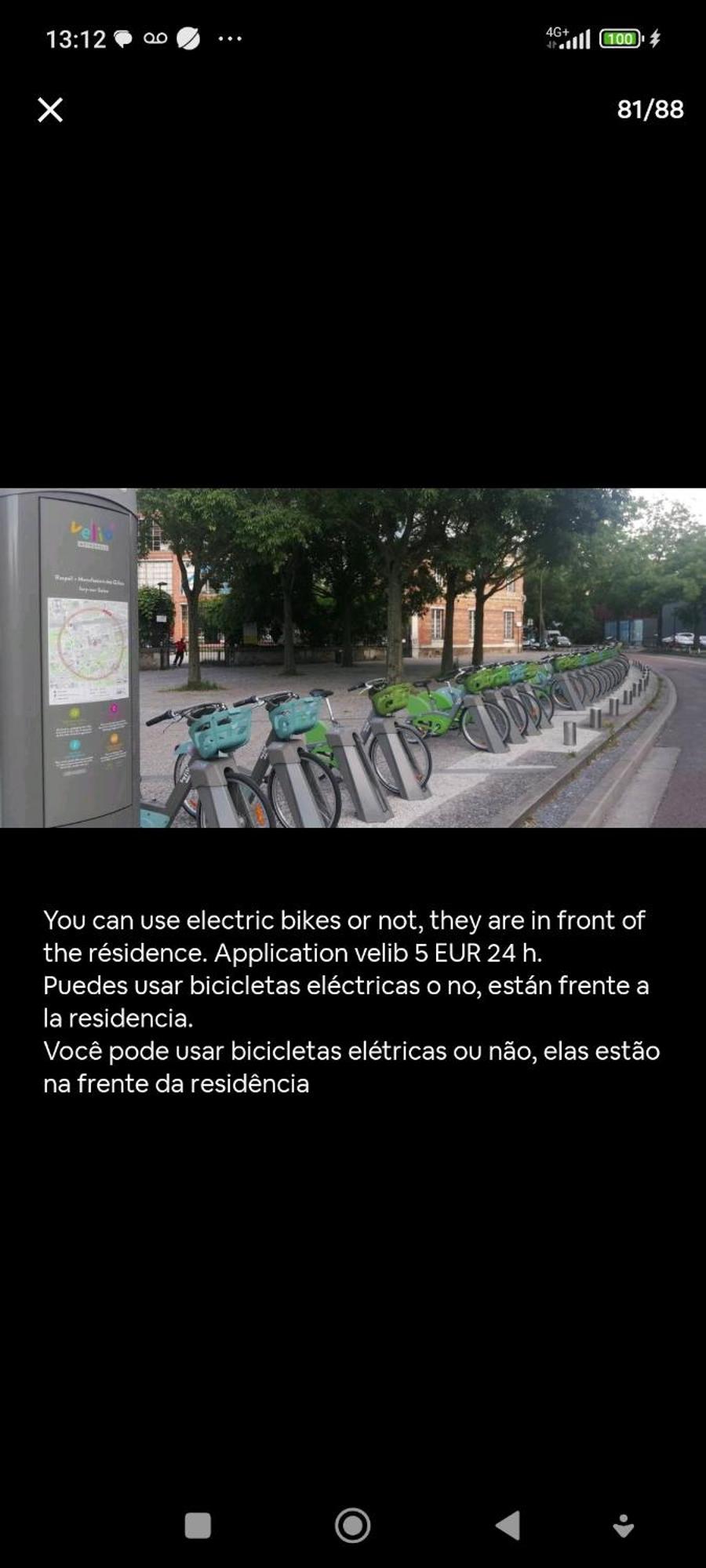This screenshot has width=706, height=1568.
Task: Go to home screen
Action: pyautogui.click(x=353, y=1526)
